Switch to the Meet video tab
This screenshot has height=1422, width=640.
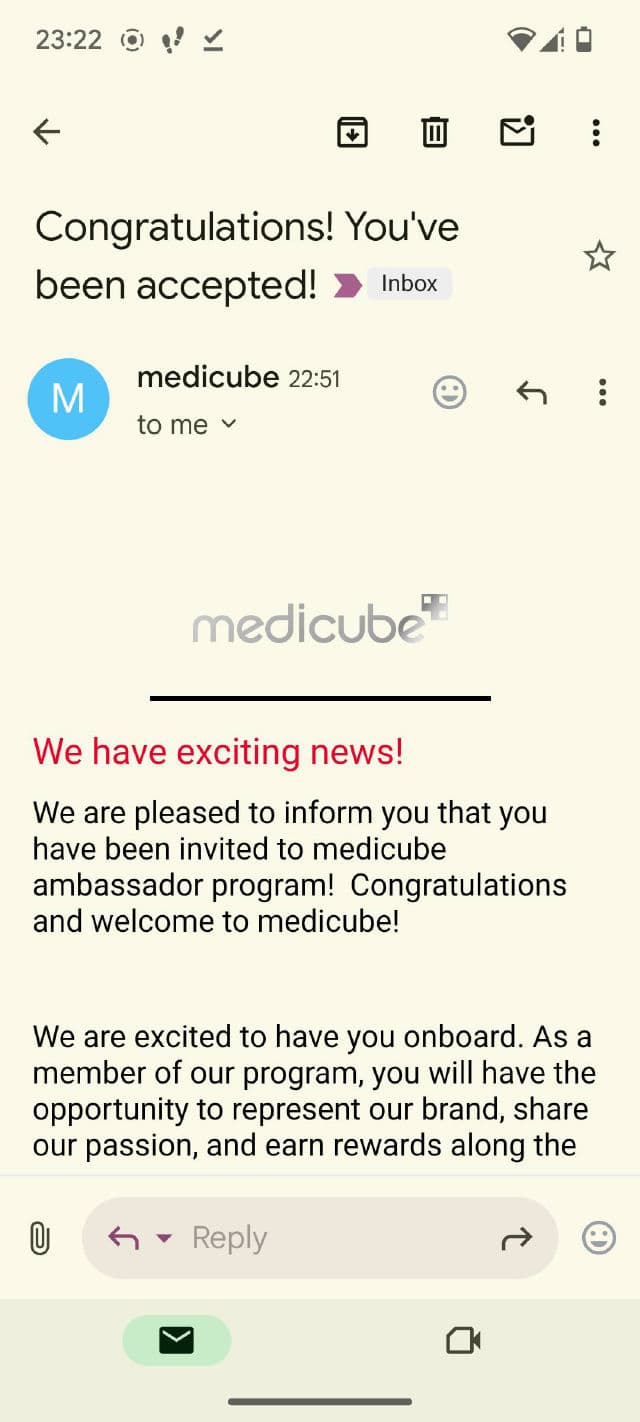463,1340
